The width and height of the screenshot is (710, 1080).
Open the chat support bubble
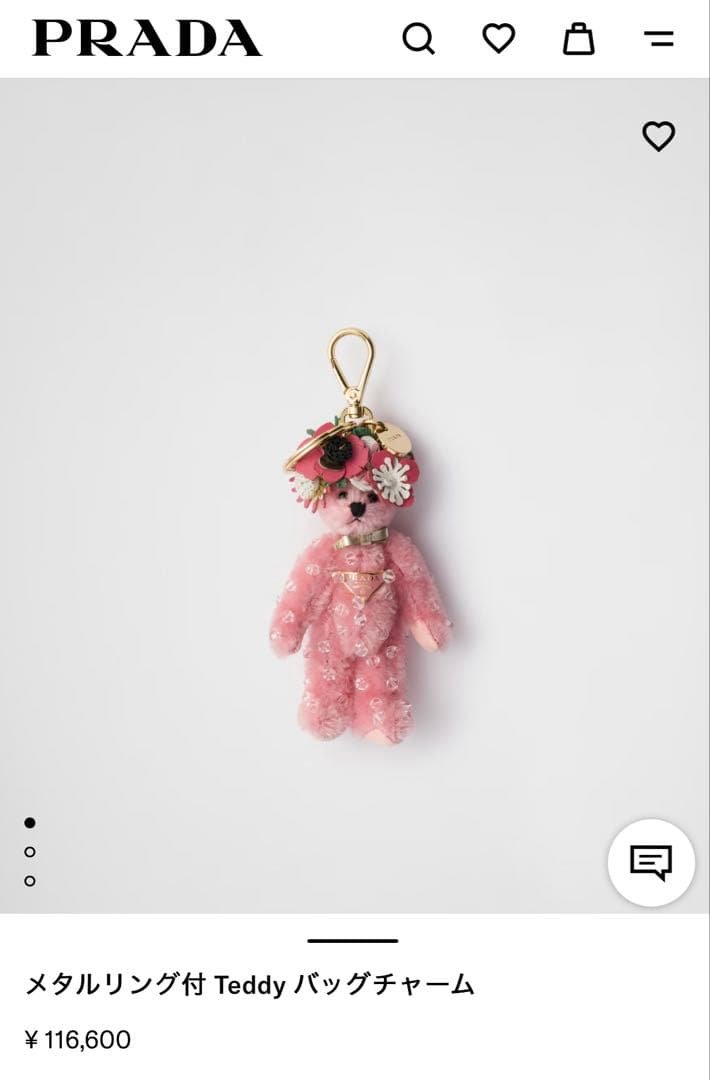click(x=651, y=862)
